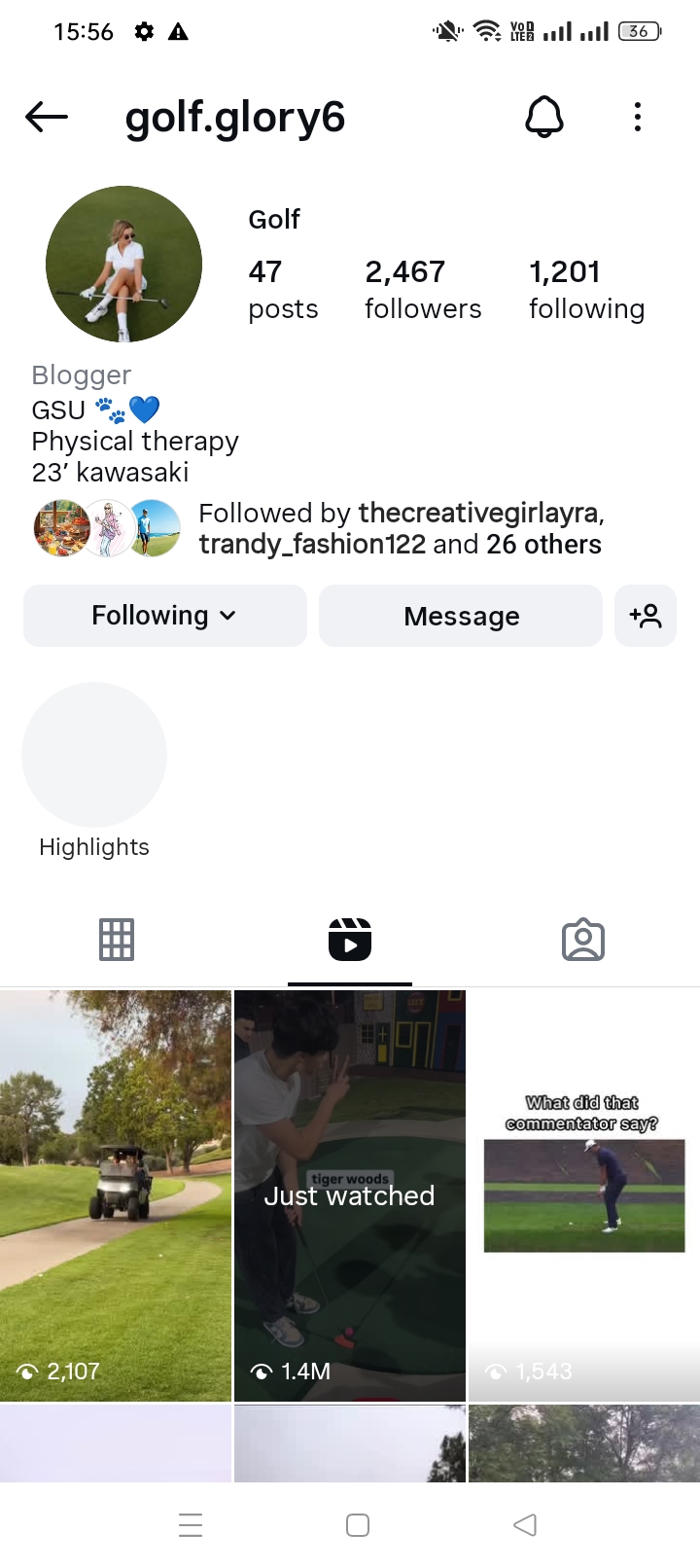
Task: See mutual followers including thecreativegirlayra
Action: point(401,528)
